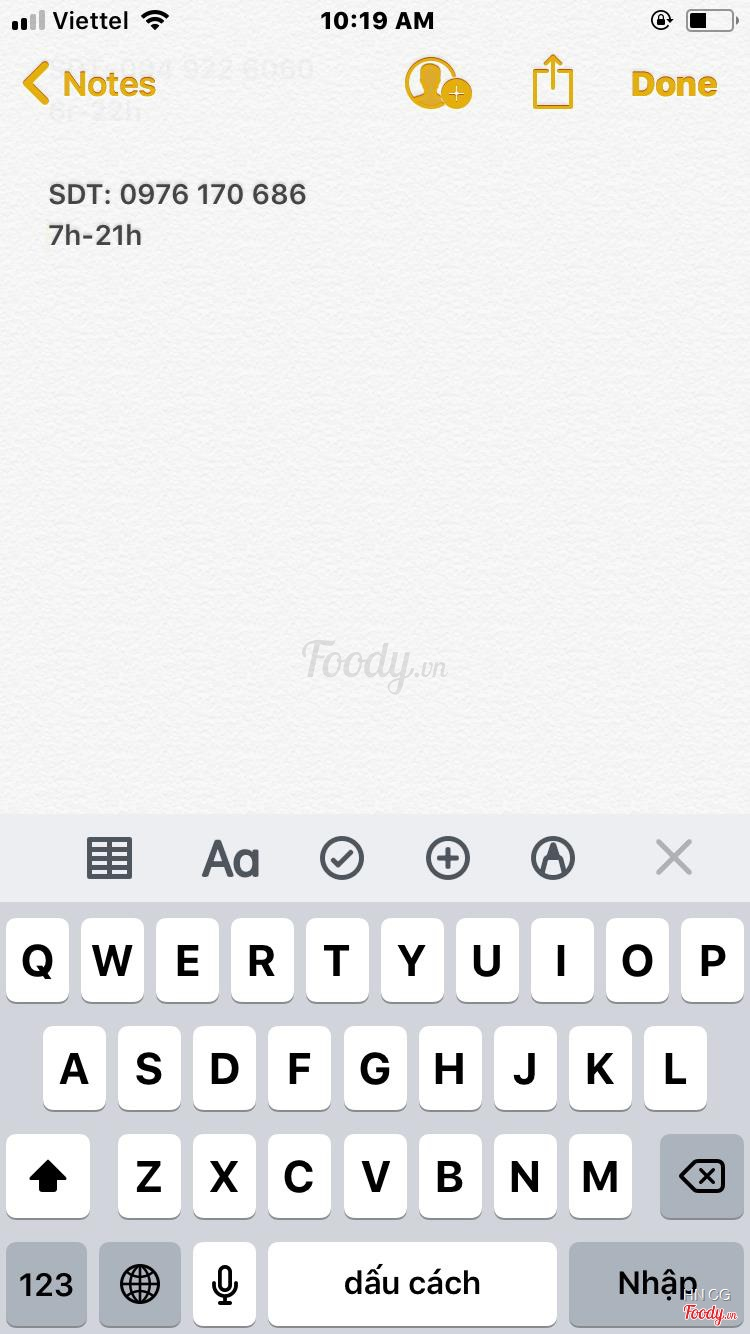This screenshot has width=750, height=1334.
Task: Add people to this note
Action: (x=437, y=84)
